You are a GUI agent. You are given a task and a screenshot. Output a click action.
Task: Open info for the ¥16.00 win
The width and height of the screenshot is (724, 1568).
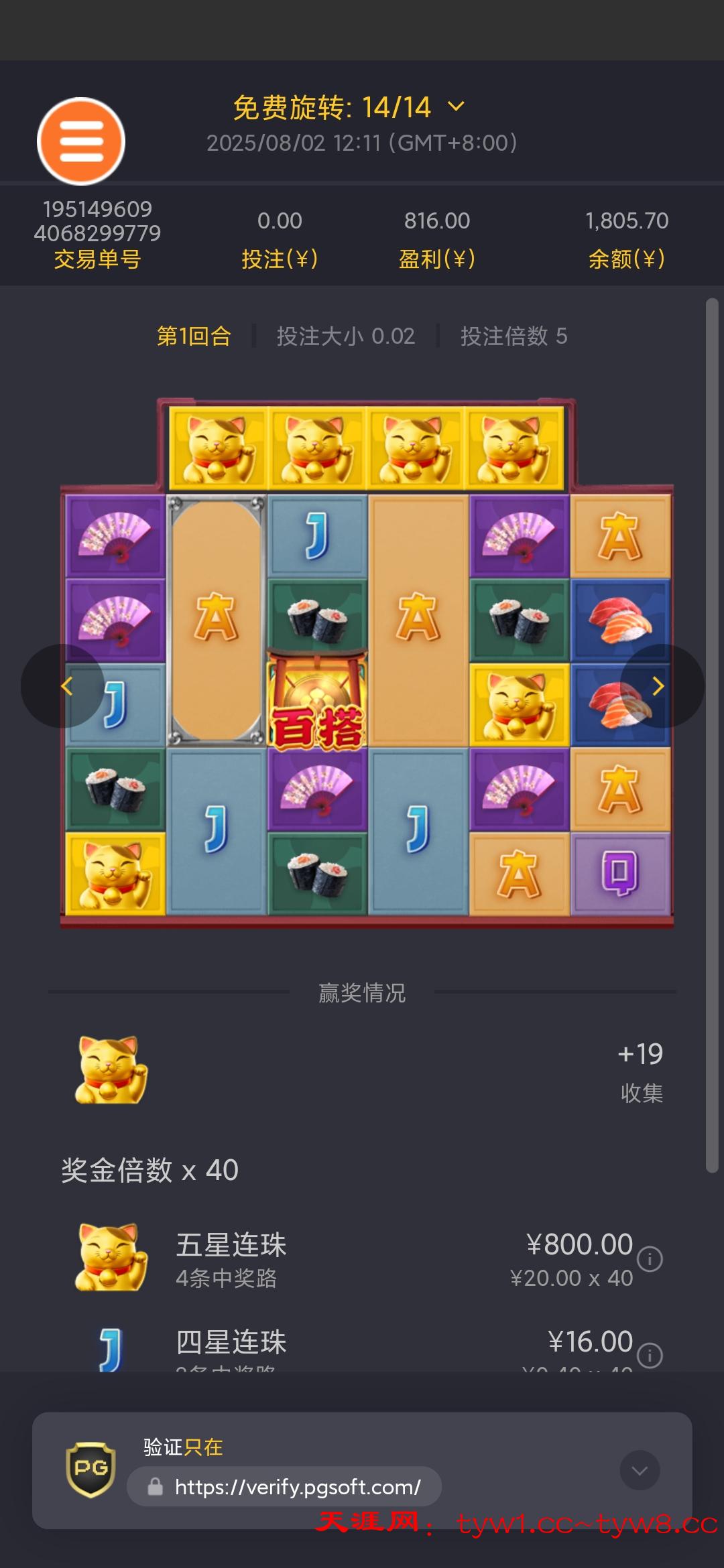(650, 1356)
